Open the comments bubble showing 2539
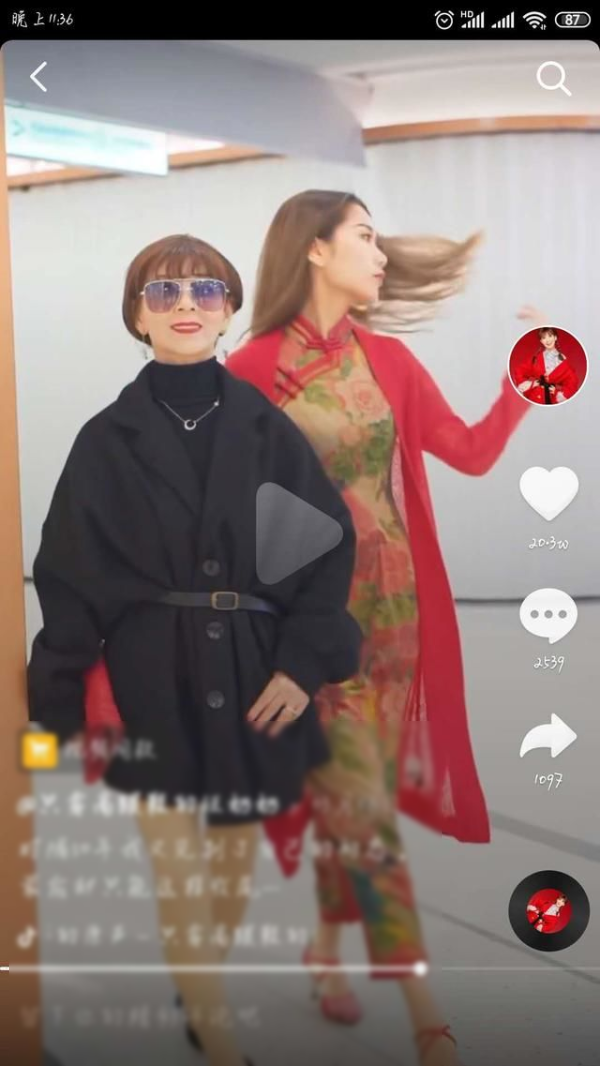600x1066 pixels. click(x=548, y=617)
